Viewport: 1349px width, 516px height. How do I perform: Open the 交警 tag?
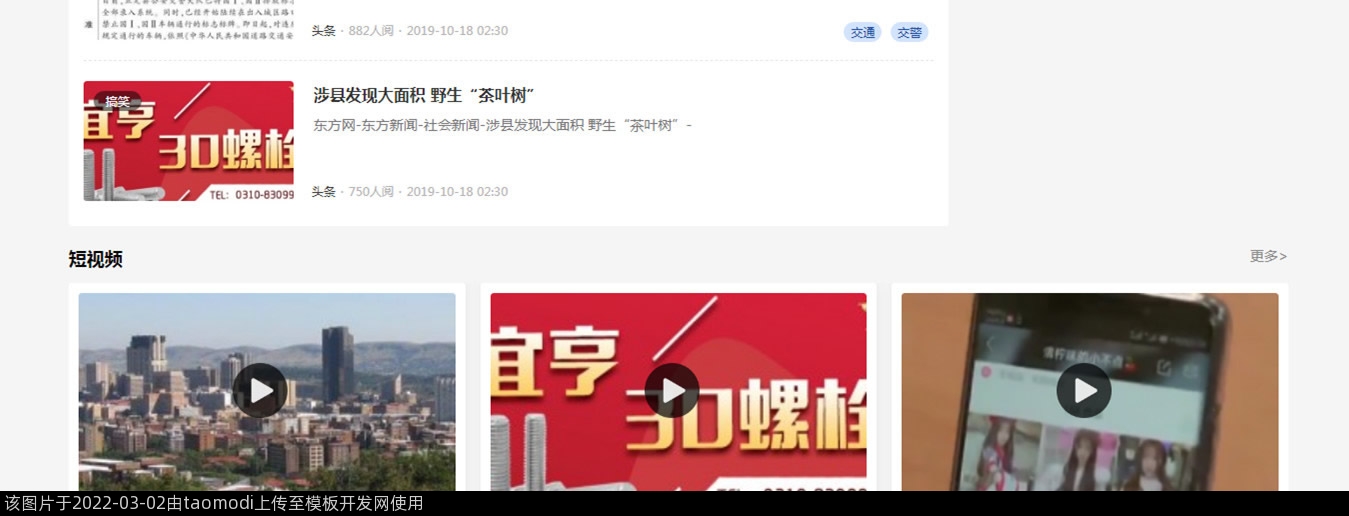click(x=909, y=32)
